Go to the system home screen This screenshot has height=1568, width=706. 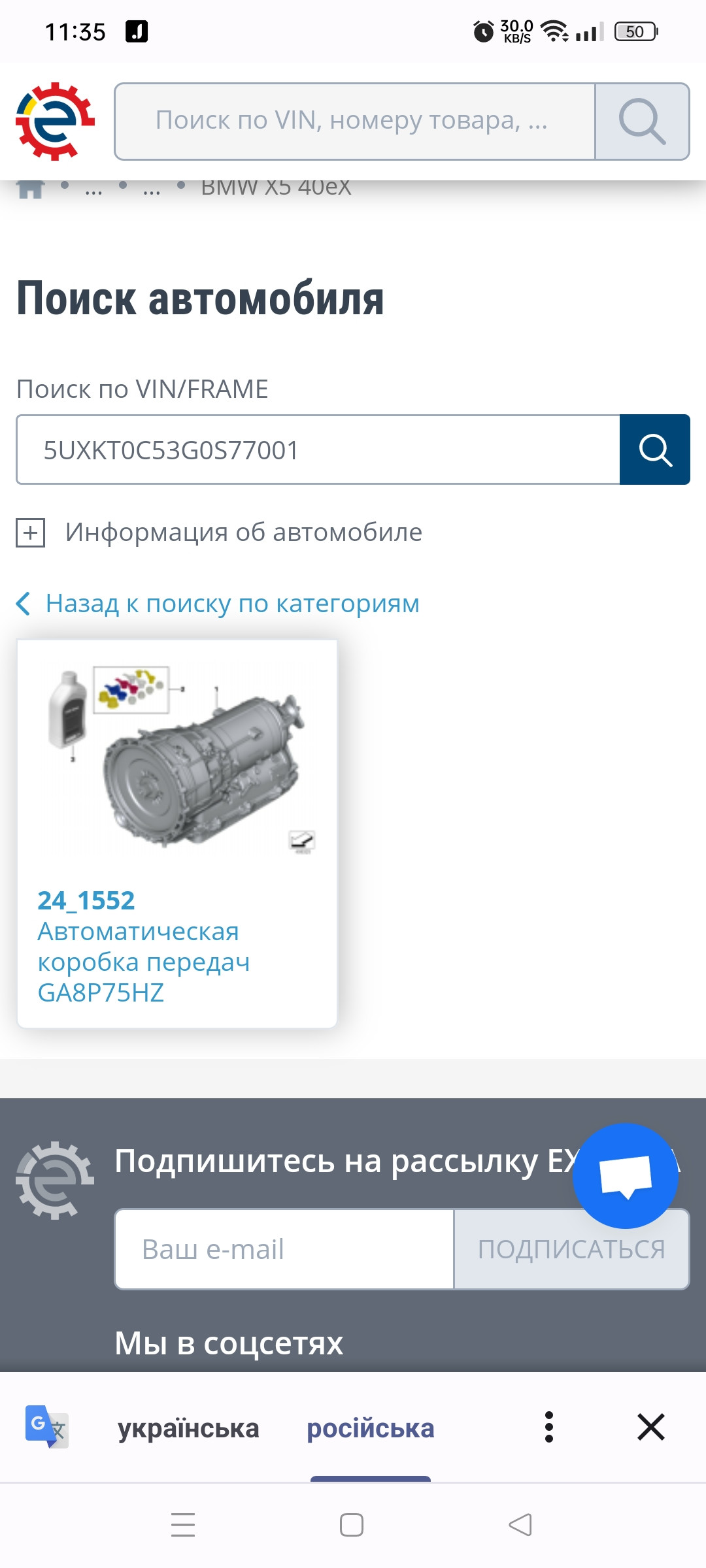click(352, 1525)
